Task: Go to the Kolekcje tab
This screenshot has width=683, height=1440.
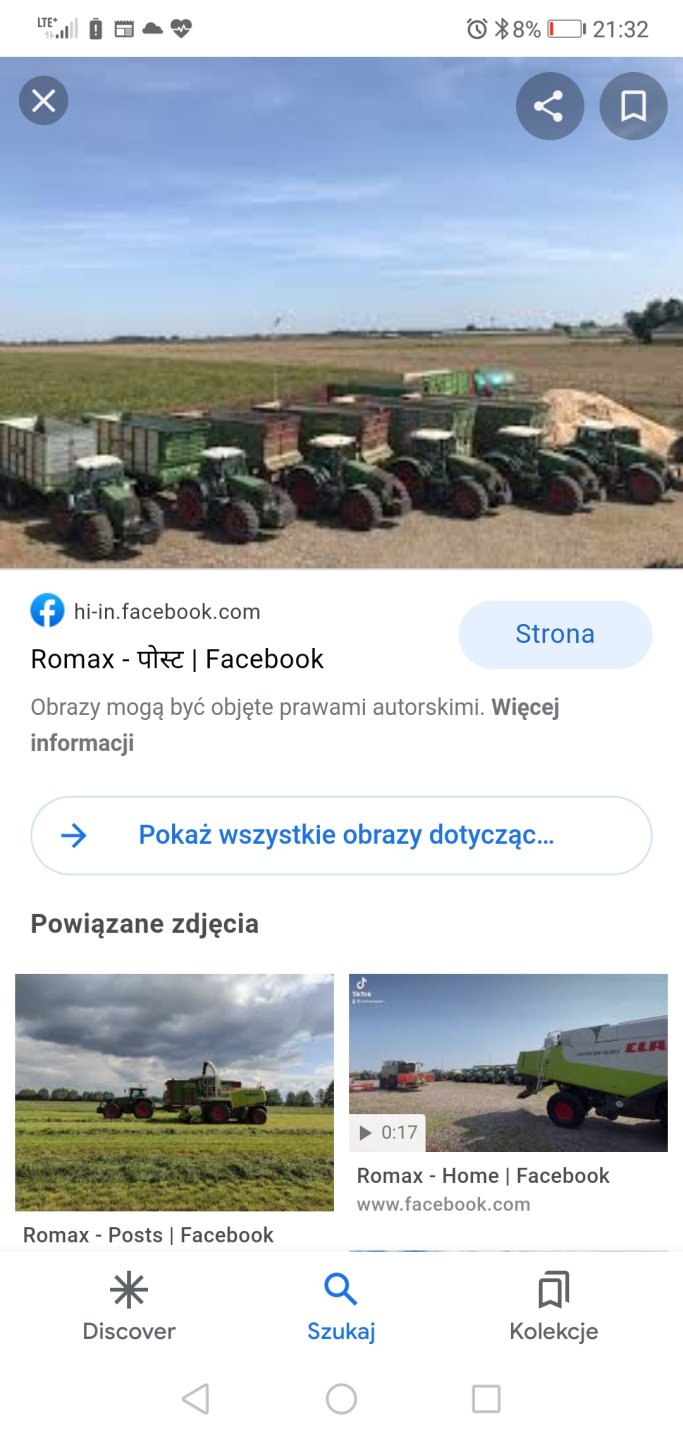Action: tap(553, 1306)
